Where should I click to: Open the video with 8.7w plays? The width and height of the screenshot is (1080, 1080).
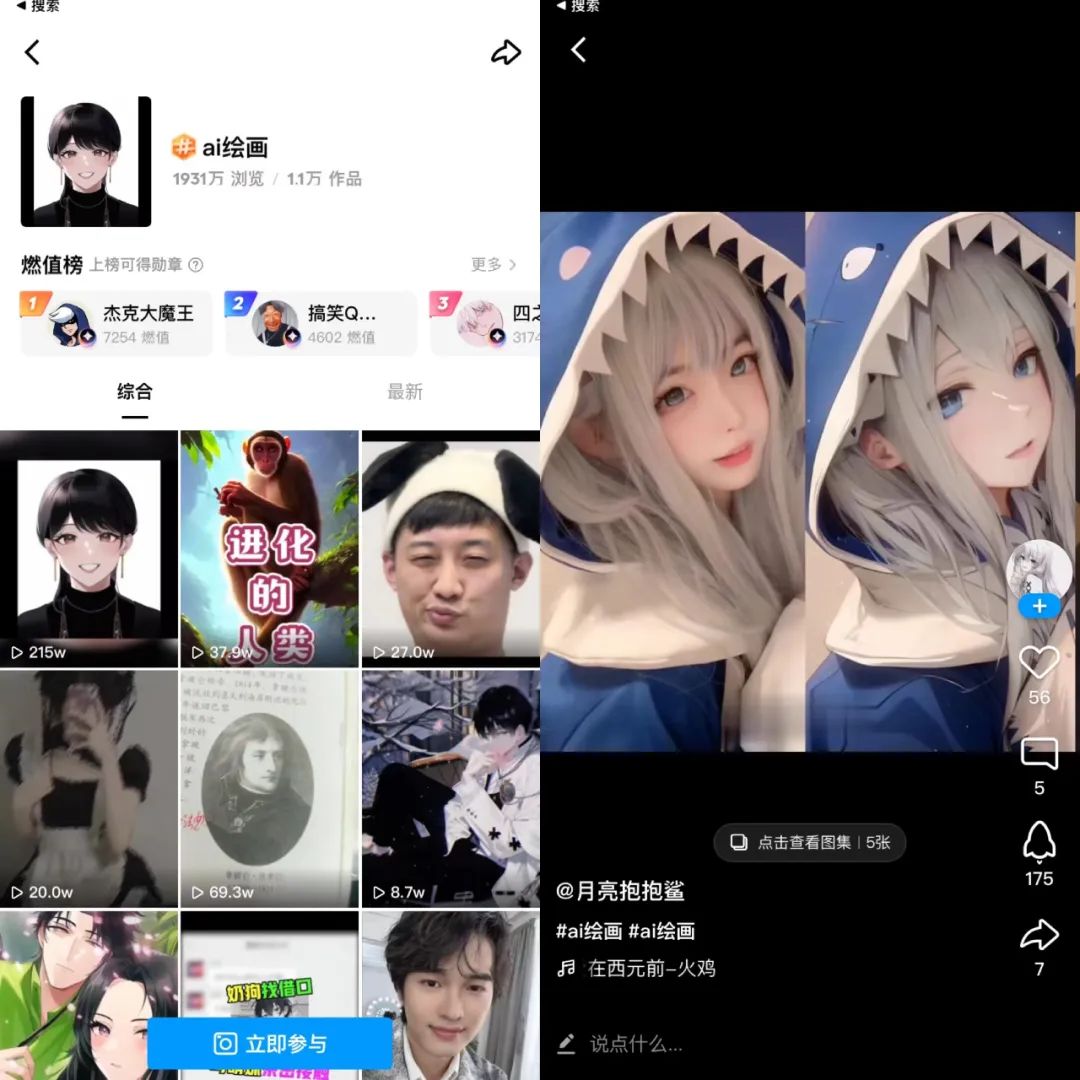click(450, 788)
